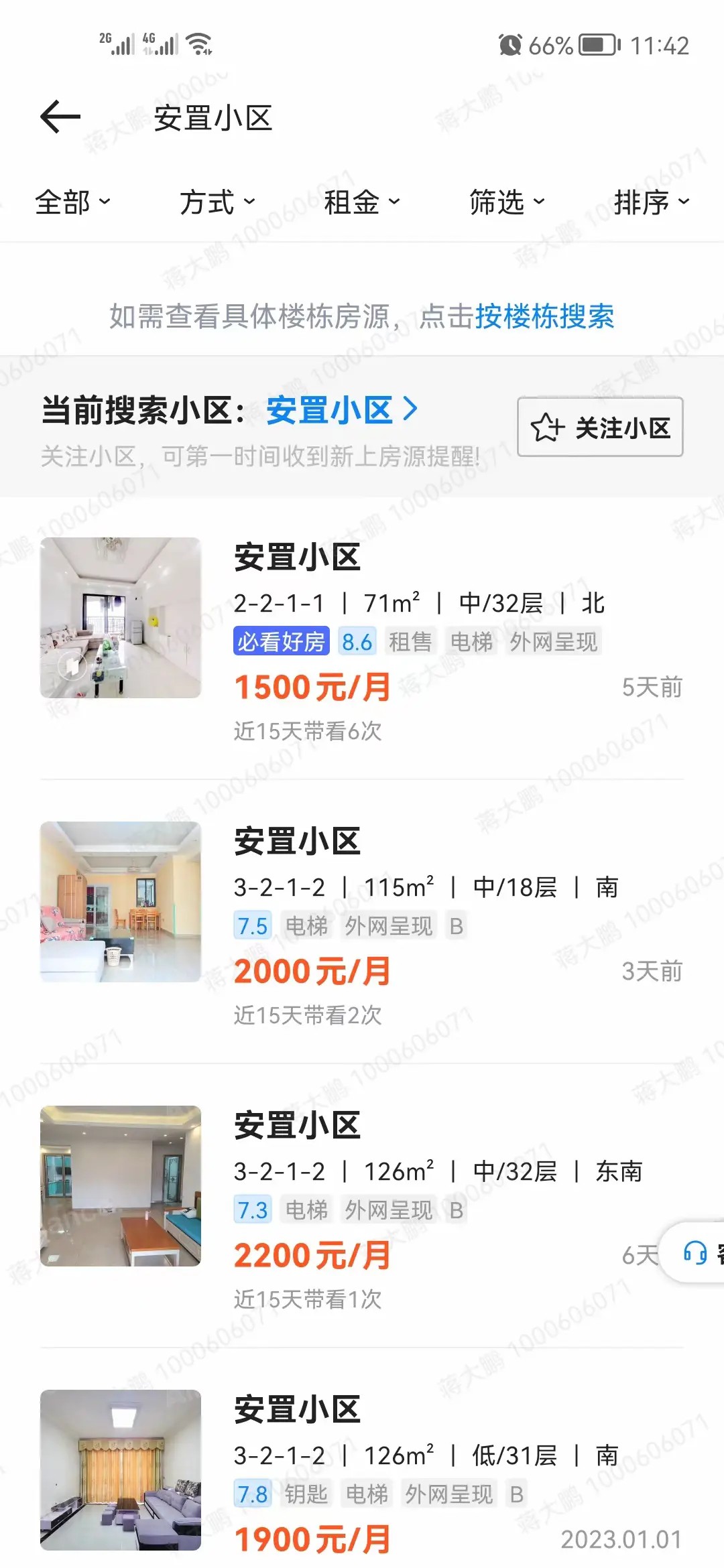The width and height of the screenshot is (724, 1568).
Task: Expand the 租金 rent filter
Action: pyautogui.click(x=362, y=202)
